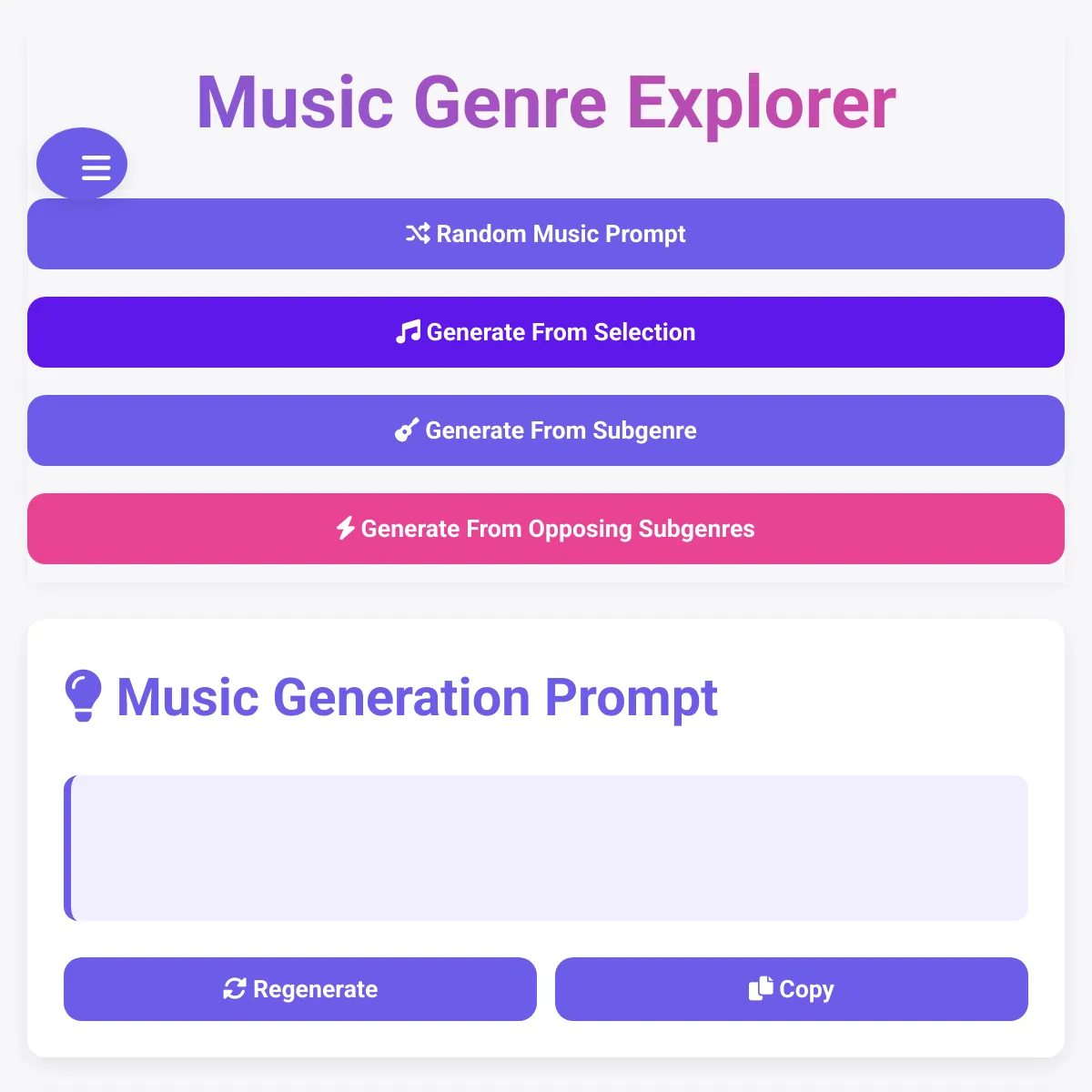Generate a Random Music Prompt

coord(546,234)
